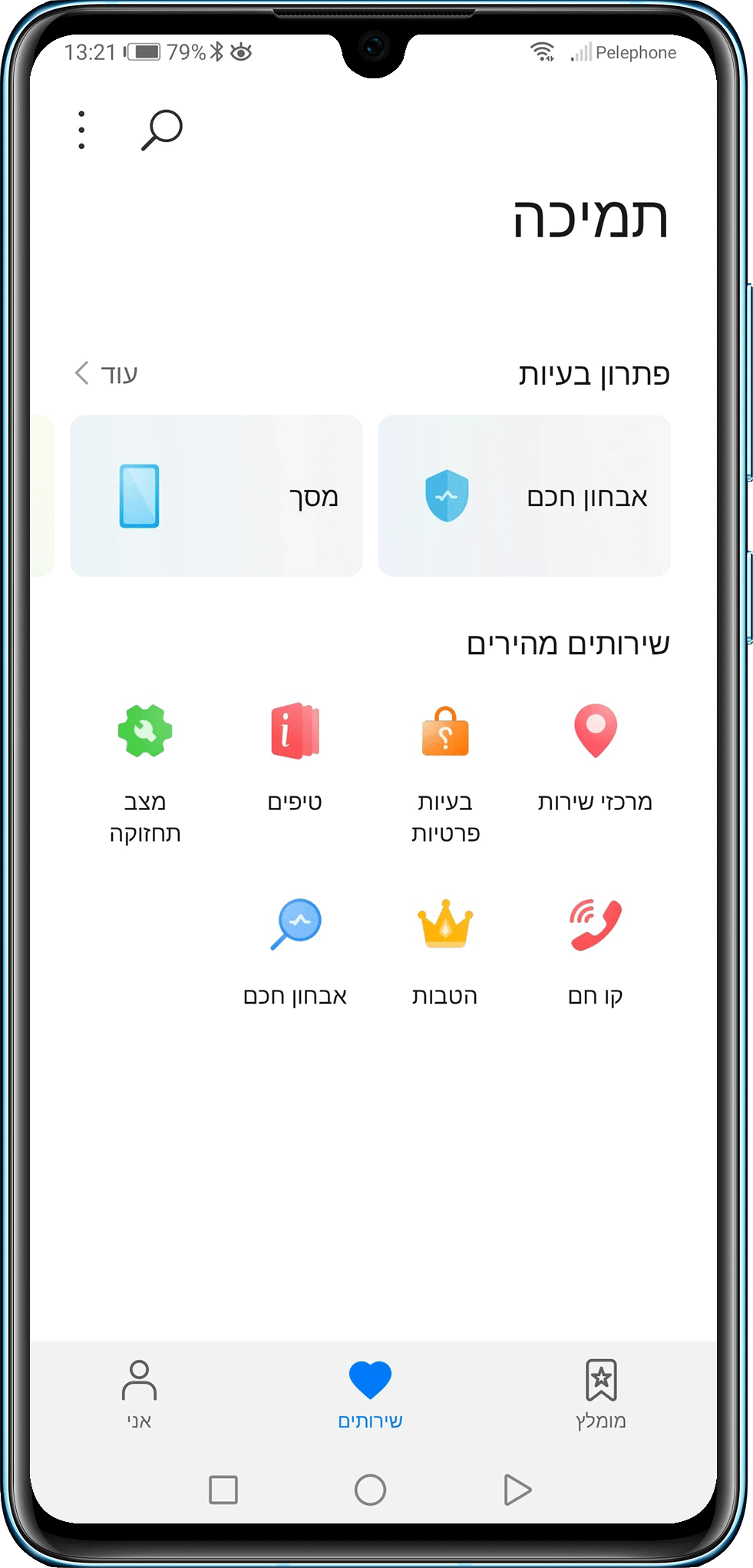Switch to the מומלץ (recommended) tab

click(x=601, y=1394)
